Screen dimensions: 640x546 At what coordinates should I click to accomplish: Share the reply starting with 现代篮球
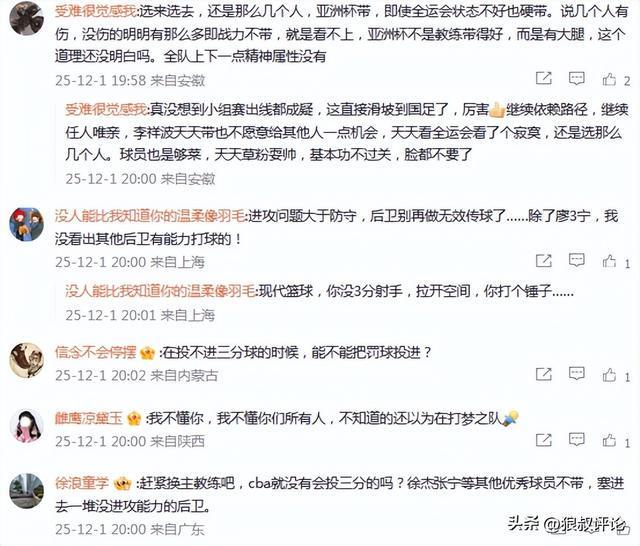click(543, 314)
